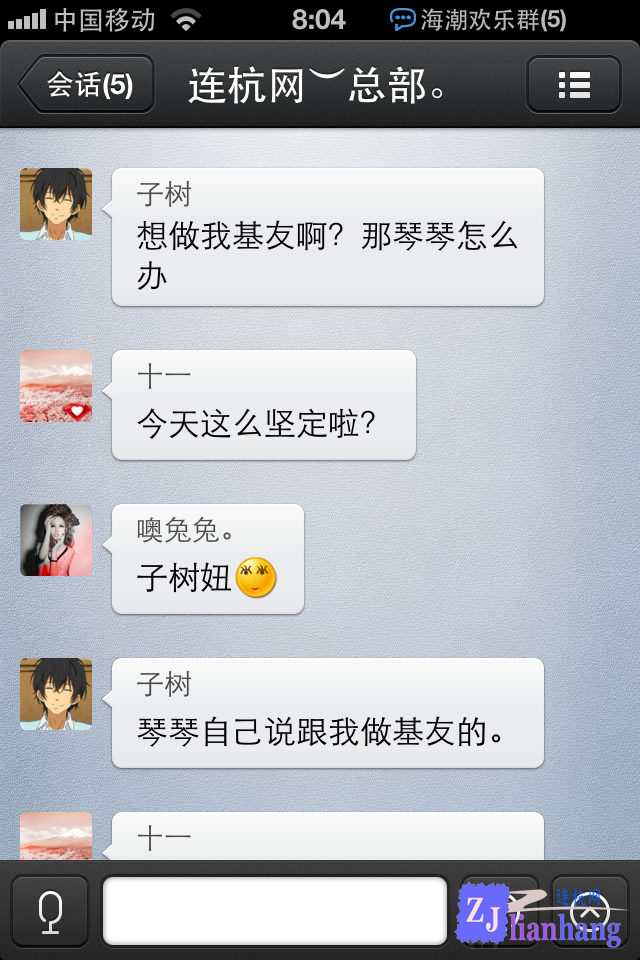Tap 子树's avatar beside 想做我基友啊 message
This screenshot has width=640, height=960.
[x=56, y=204]
